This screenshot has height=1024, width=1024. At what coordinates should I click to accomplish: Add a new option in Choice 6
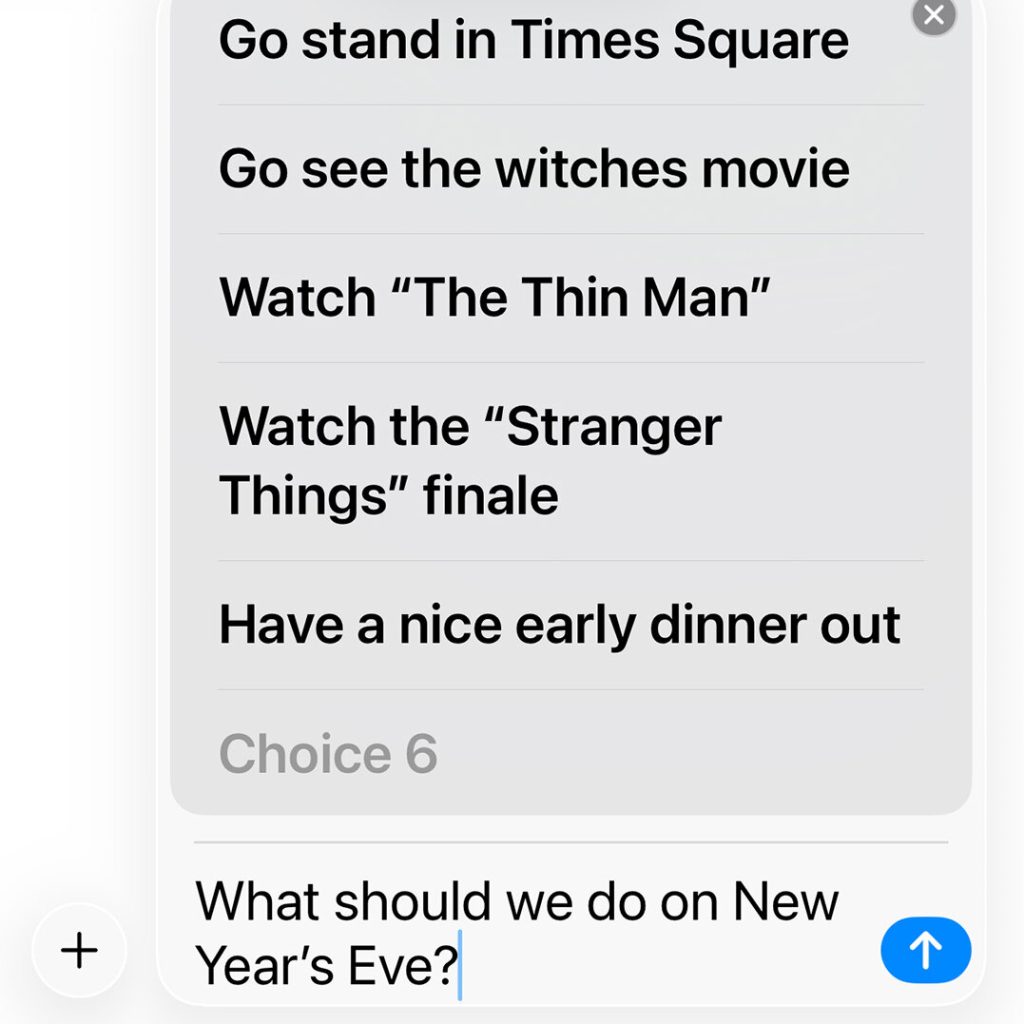(329, 753)
